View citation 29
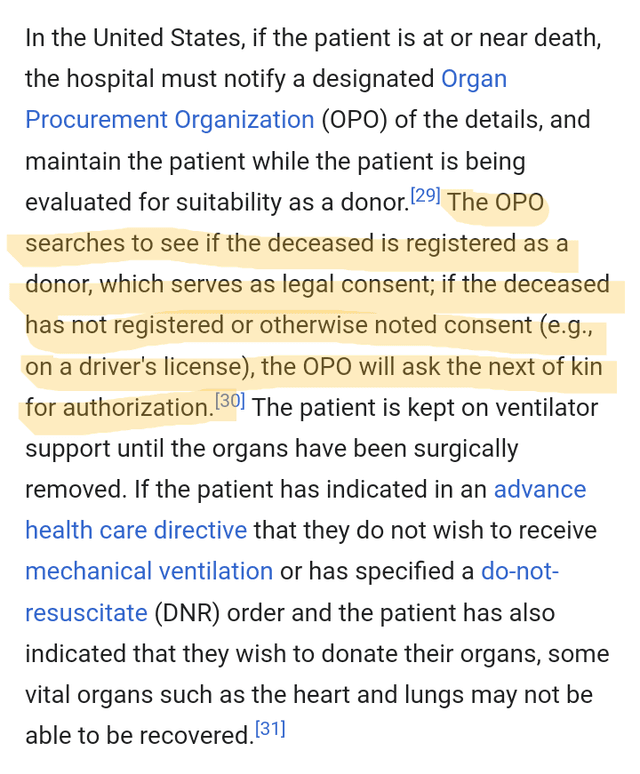The height and width of the screenshot is (774, 640). click(x=425, y=196)
